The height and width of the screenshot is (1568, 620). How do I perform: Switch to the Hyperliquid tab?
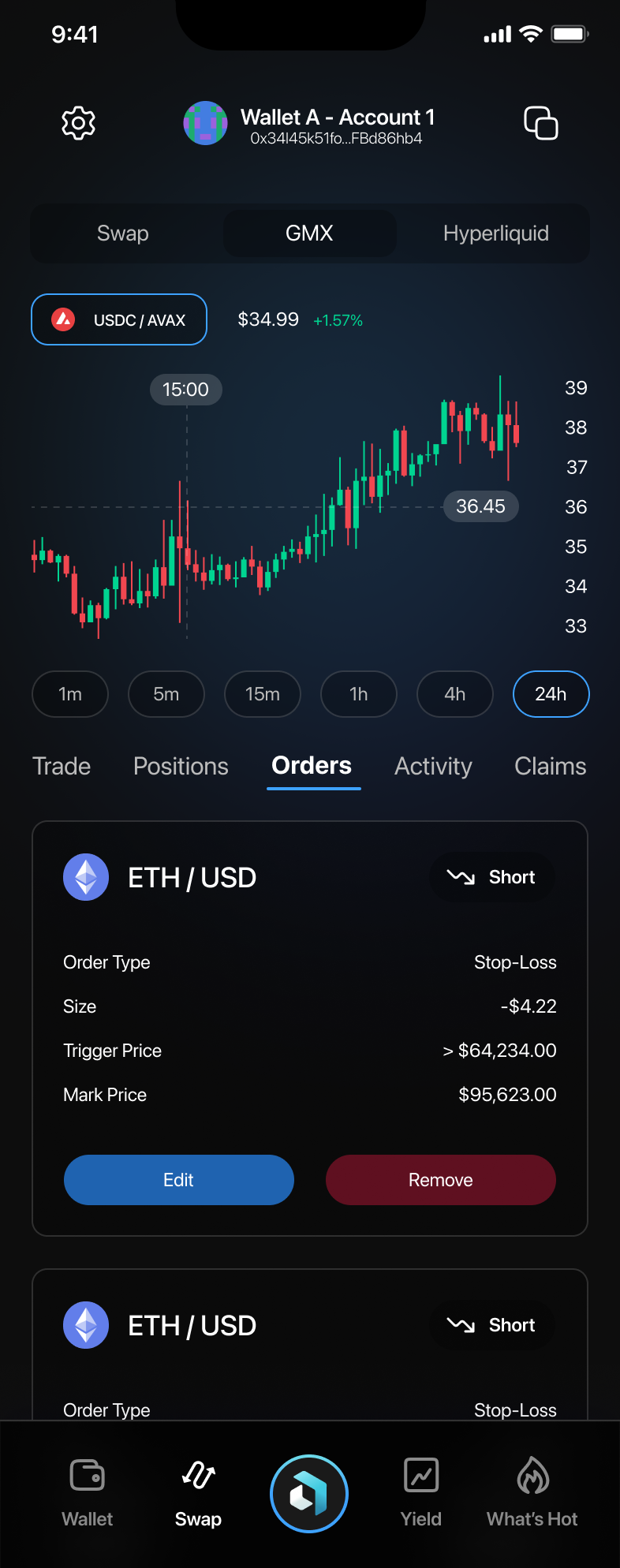coord(497,233)
